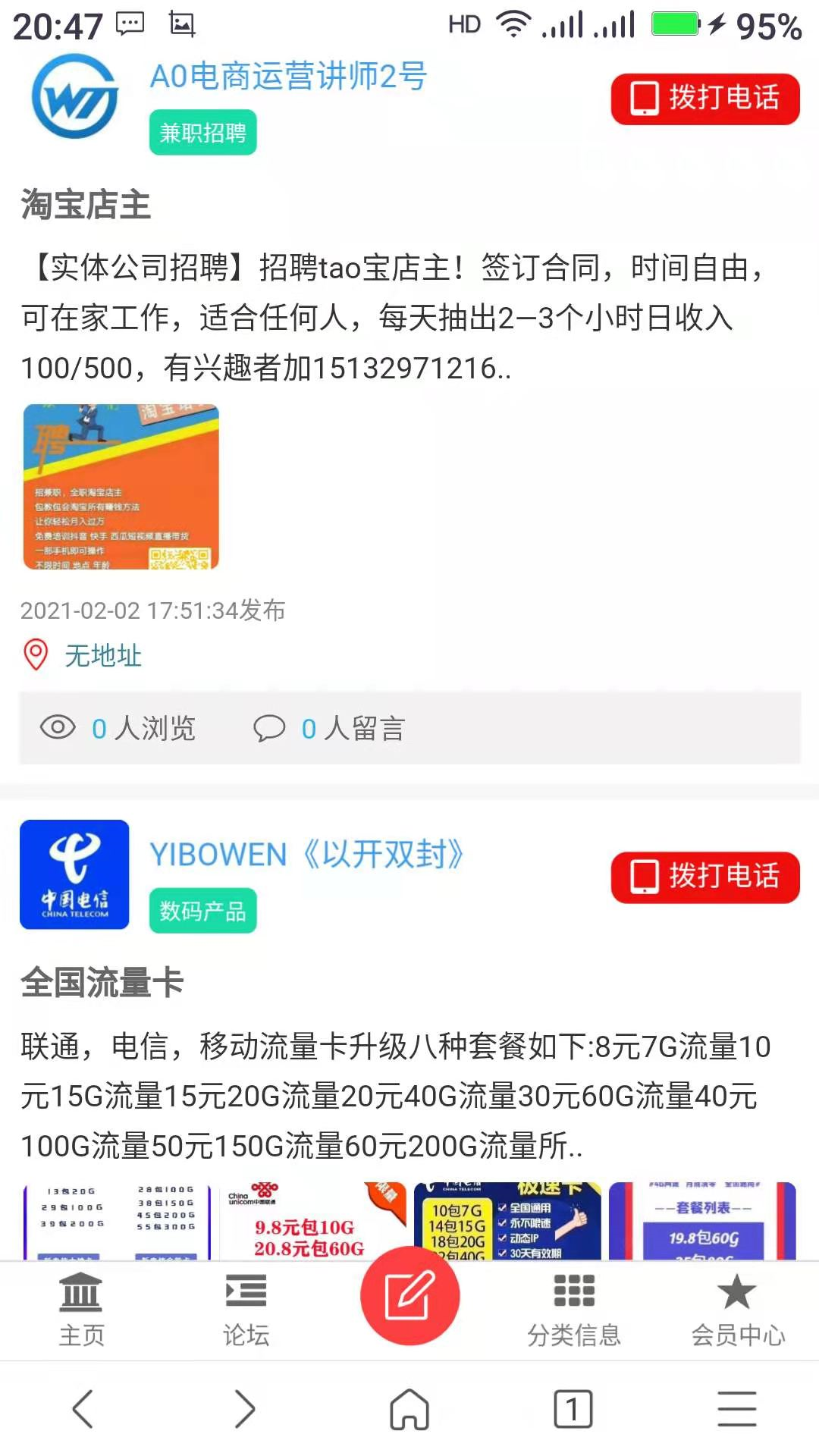Show open browser tabs
Viewport: 819px width, 1456px height.
(573, 1409)
